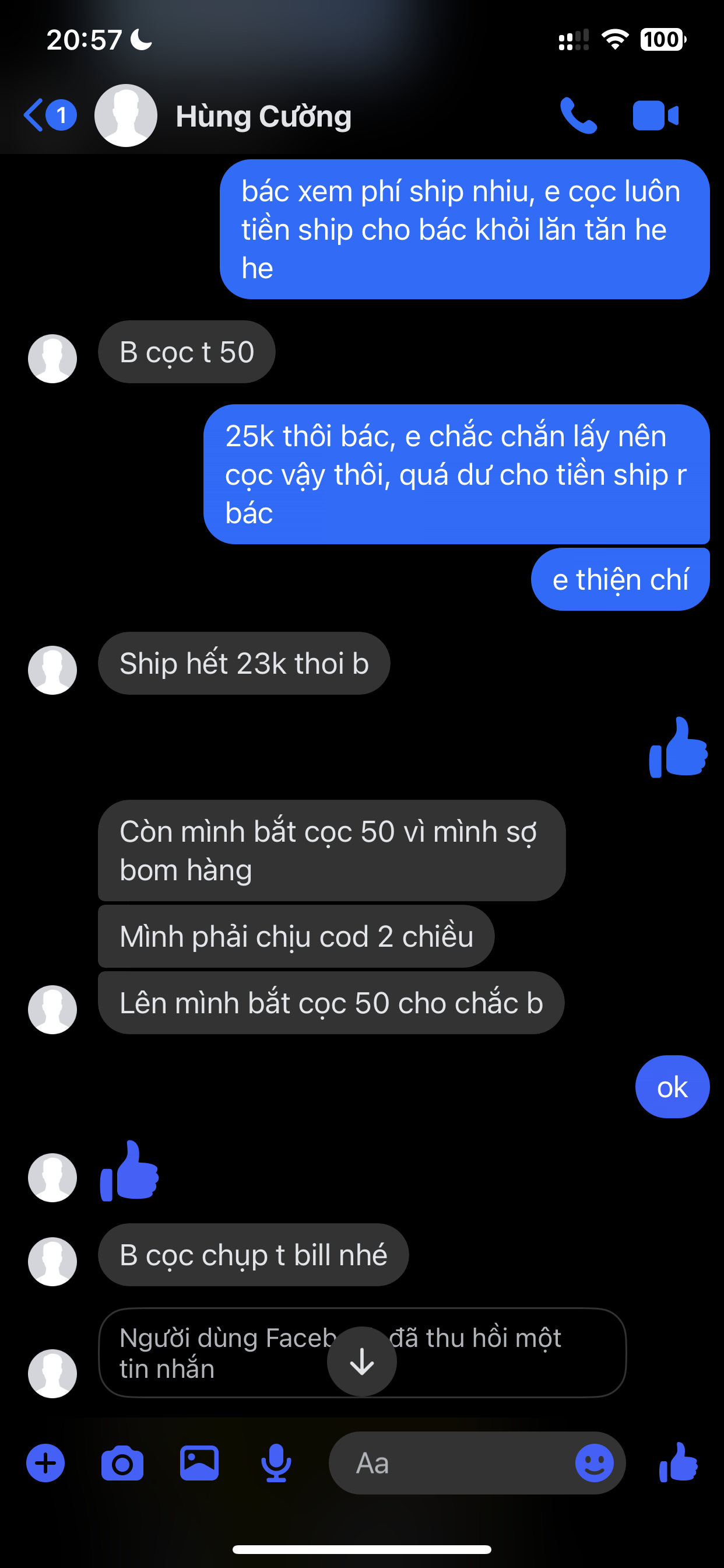Screen dimensions: 724x1568
Task: Launch the camera to take a photo
Action: point(122,1462)
